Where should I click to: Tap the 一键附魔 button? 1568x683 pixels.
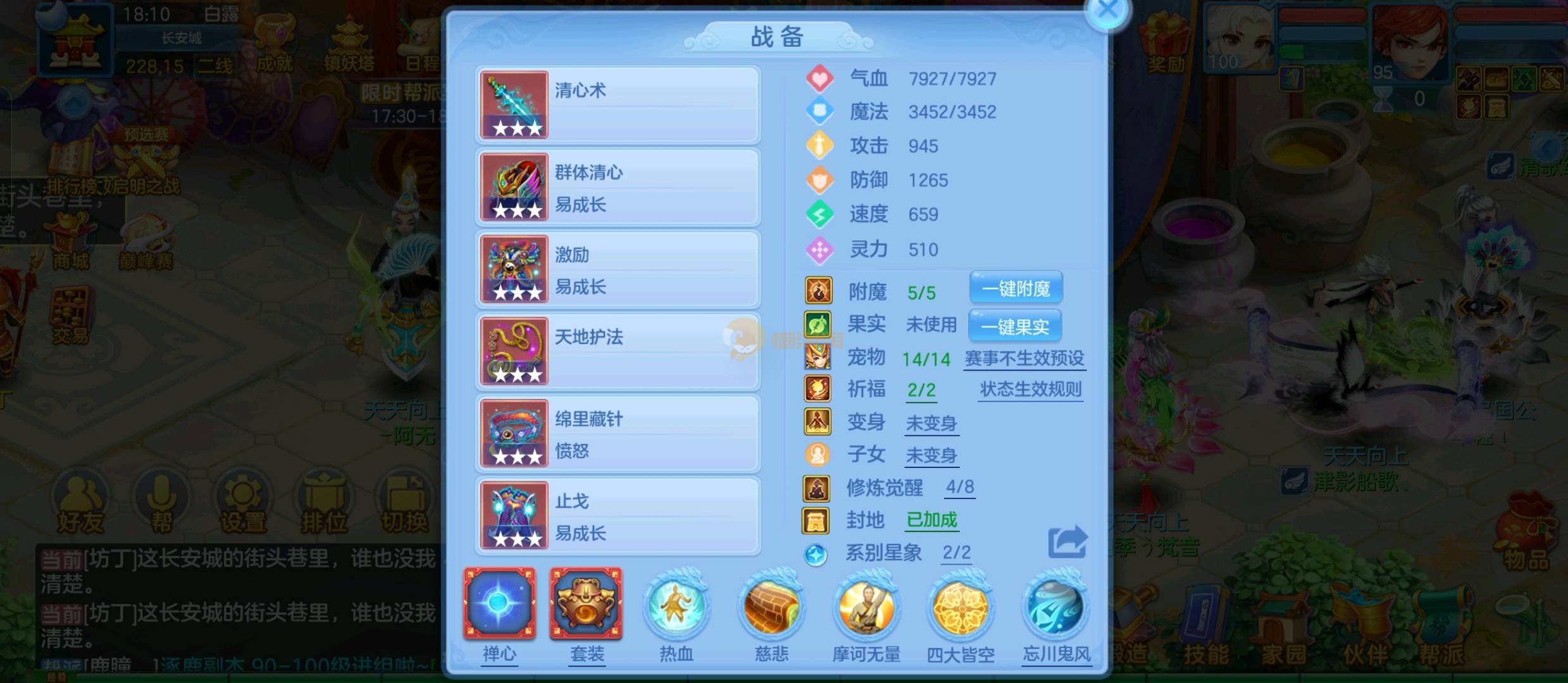coord(1016,289)
